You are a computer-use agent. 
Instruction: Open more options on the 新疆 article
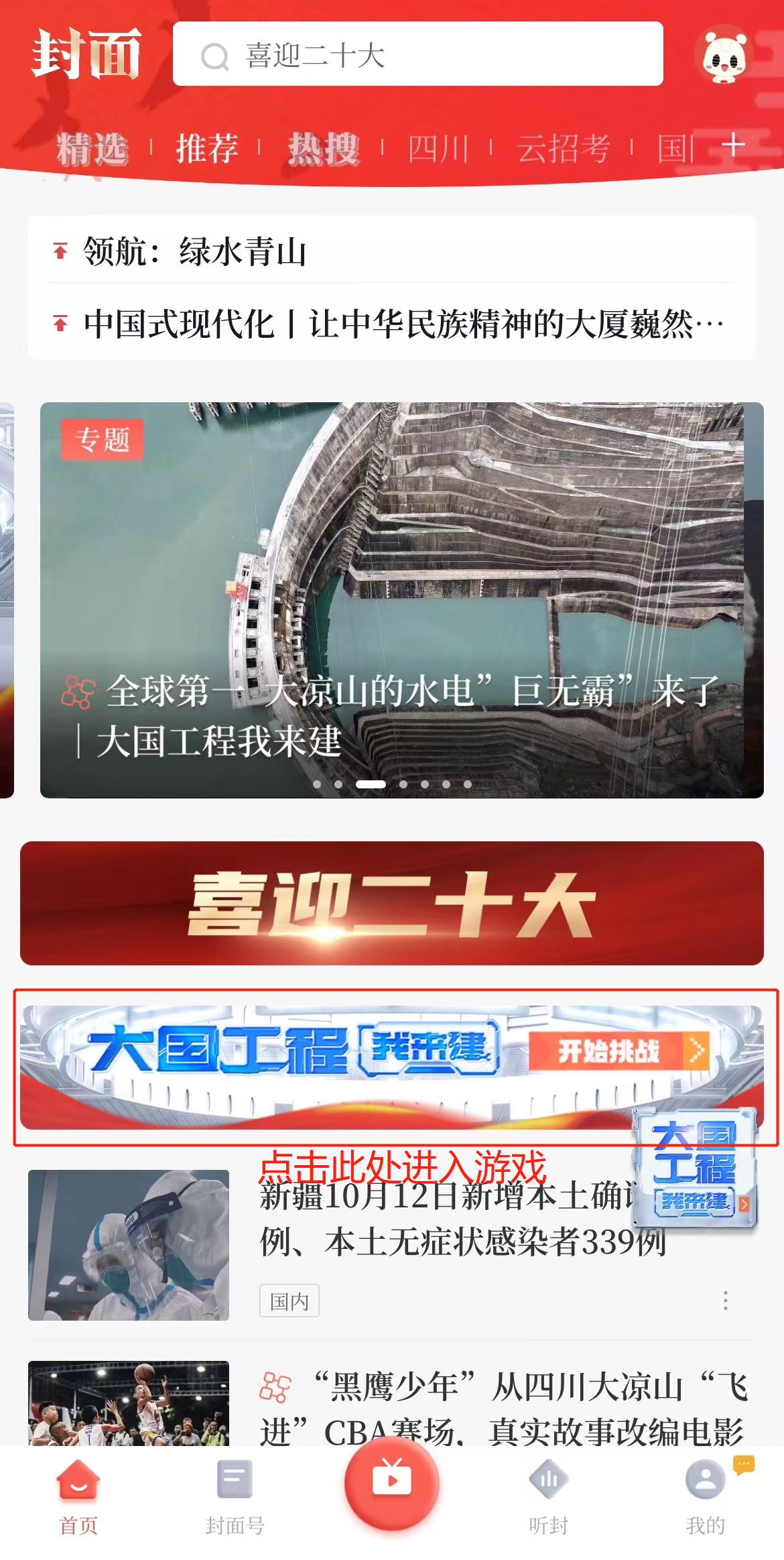(725, 1301)
